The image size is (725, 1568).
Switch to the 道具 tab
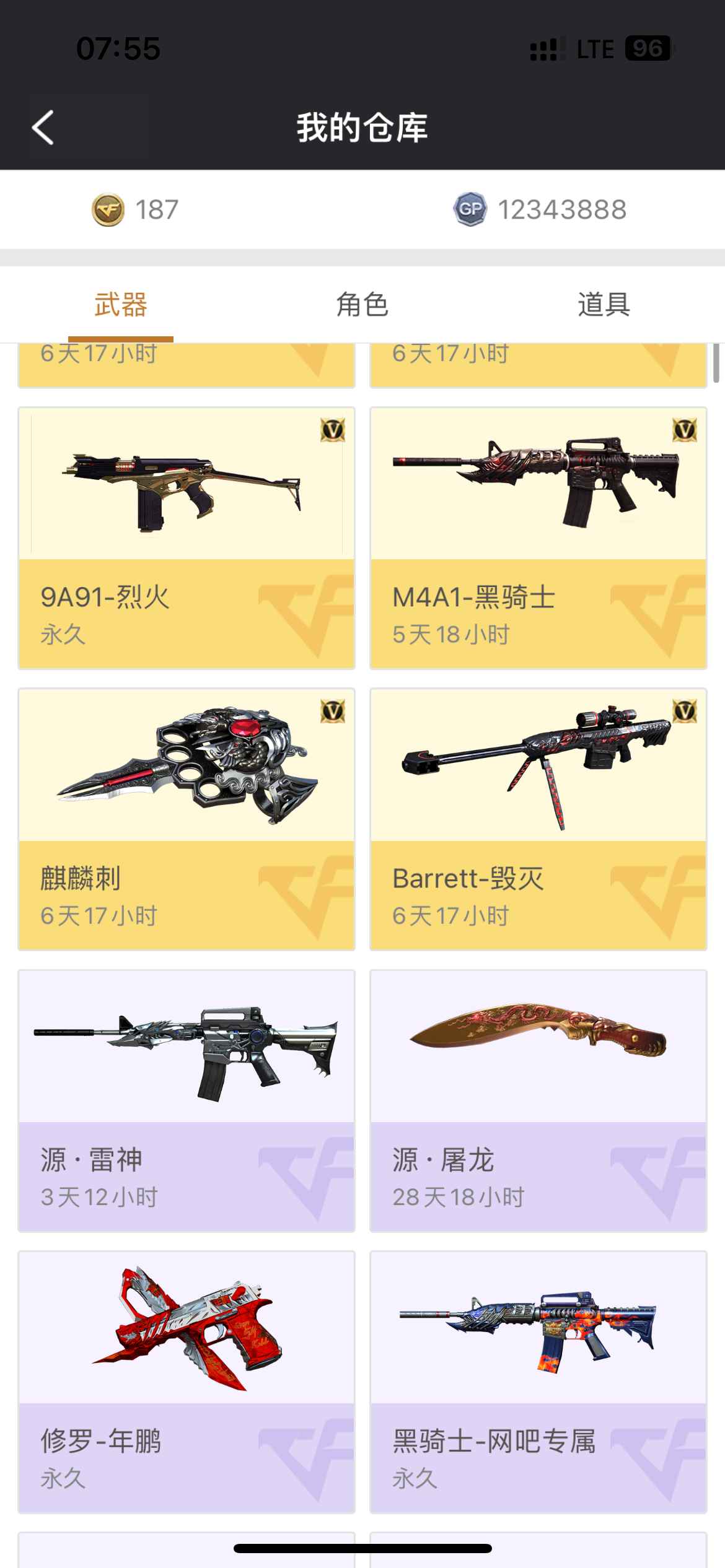(x=604, y=305)
